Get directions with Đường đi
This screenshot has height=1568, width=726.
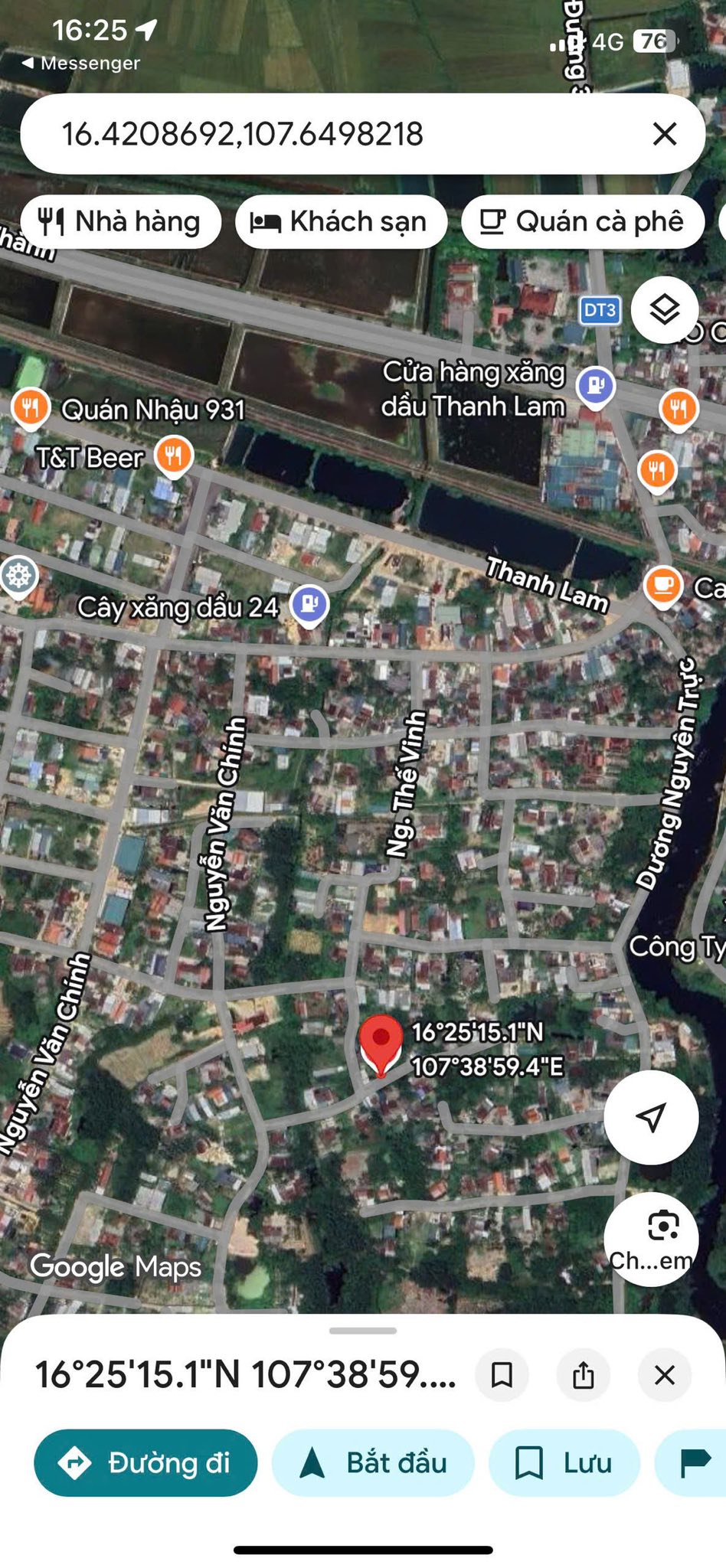click(x=146, y=1463)
